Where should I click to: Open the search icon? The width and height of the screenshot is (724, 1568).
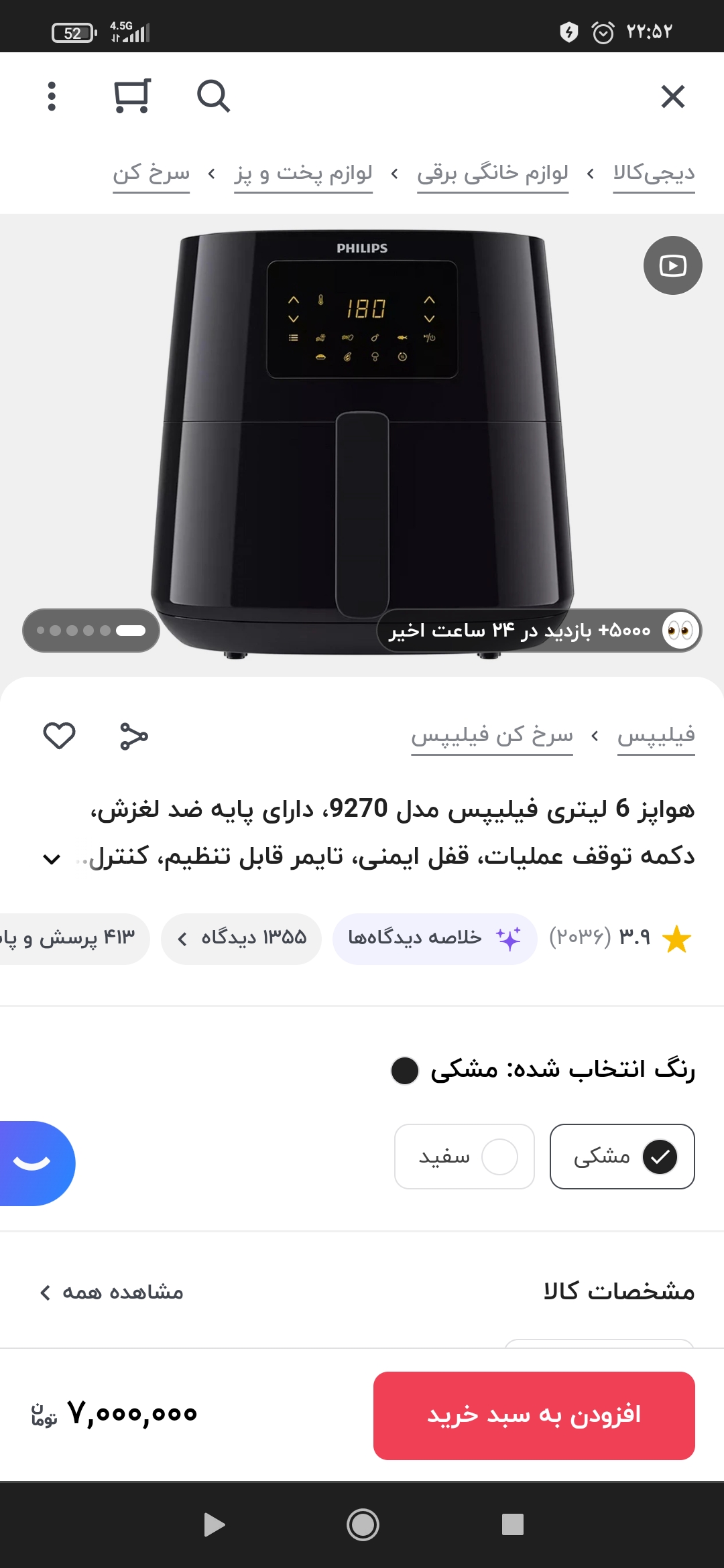(x=213, y=96)
